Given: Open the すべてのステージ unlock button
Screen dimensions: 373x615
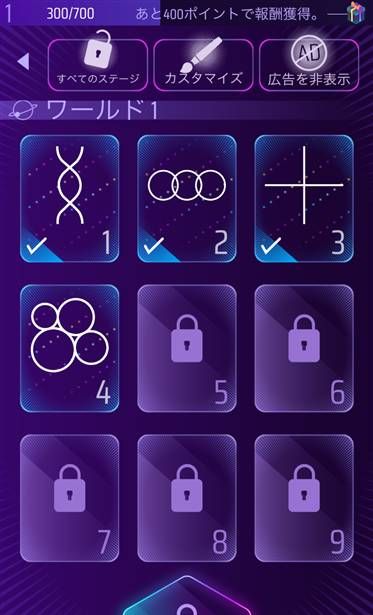Looking at the screenshot, I should [98, 65].
